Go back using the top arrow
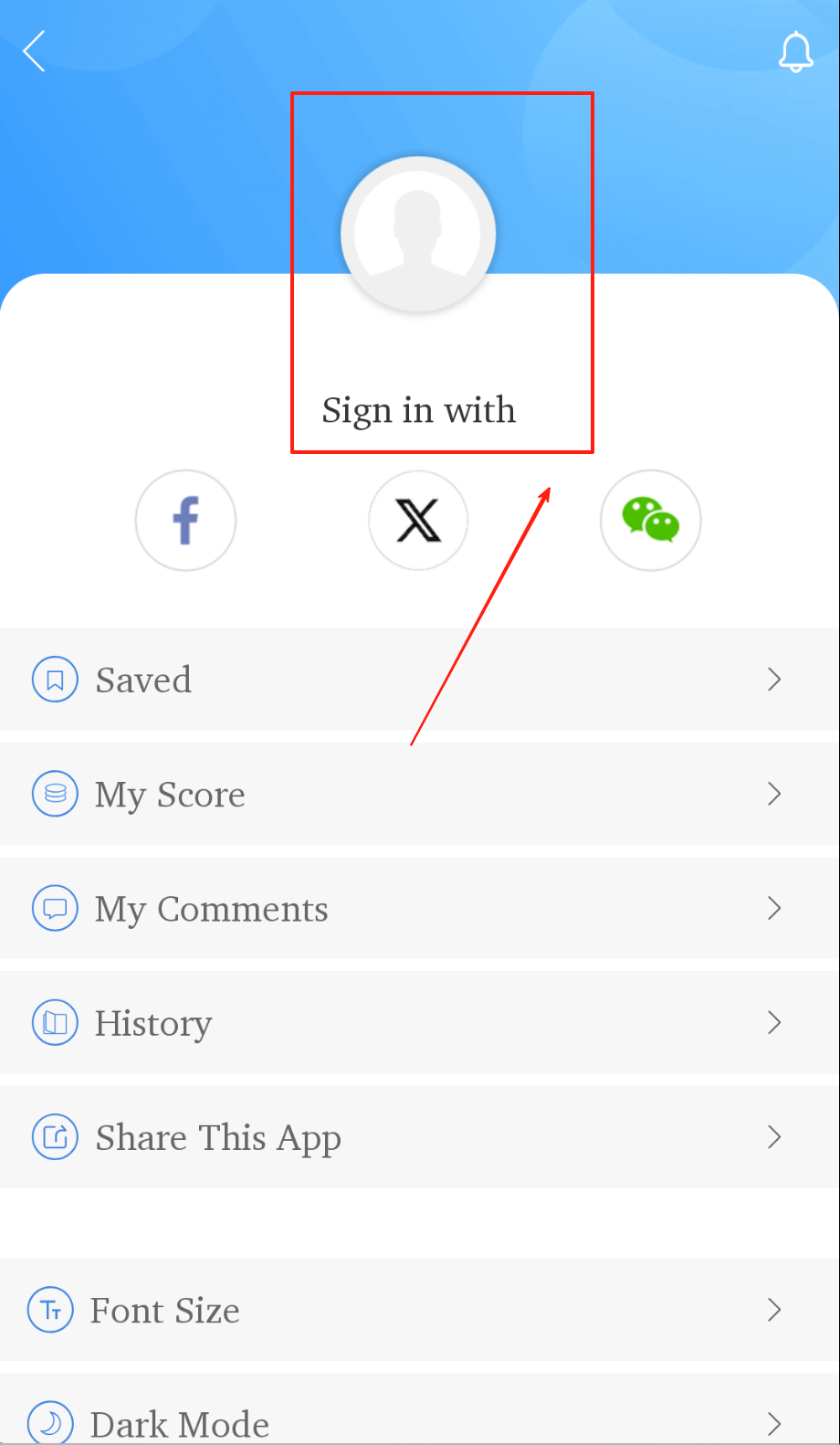 point(35,51)
